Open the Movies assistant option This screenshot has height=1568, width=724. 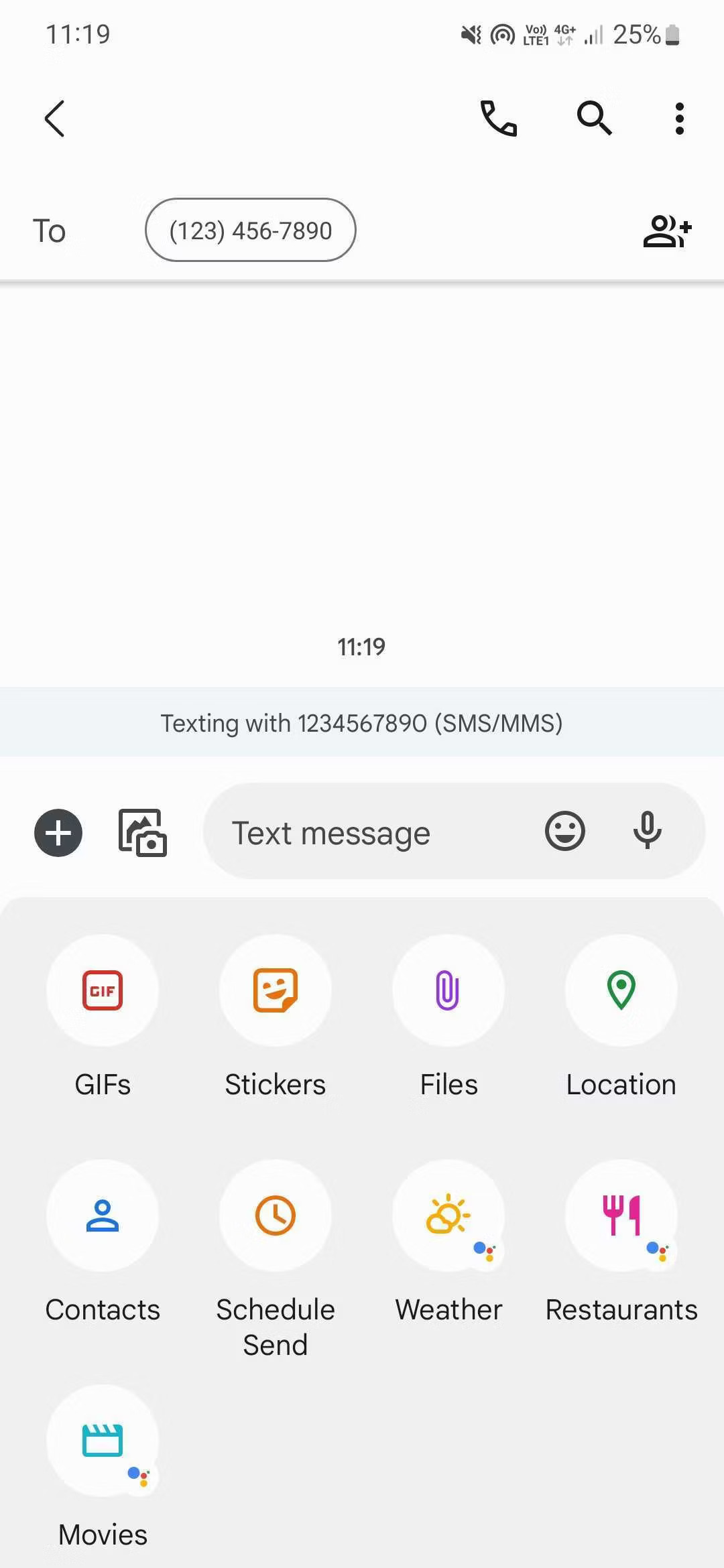point(103,1441)
